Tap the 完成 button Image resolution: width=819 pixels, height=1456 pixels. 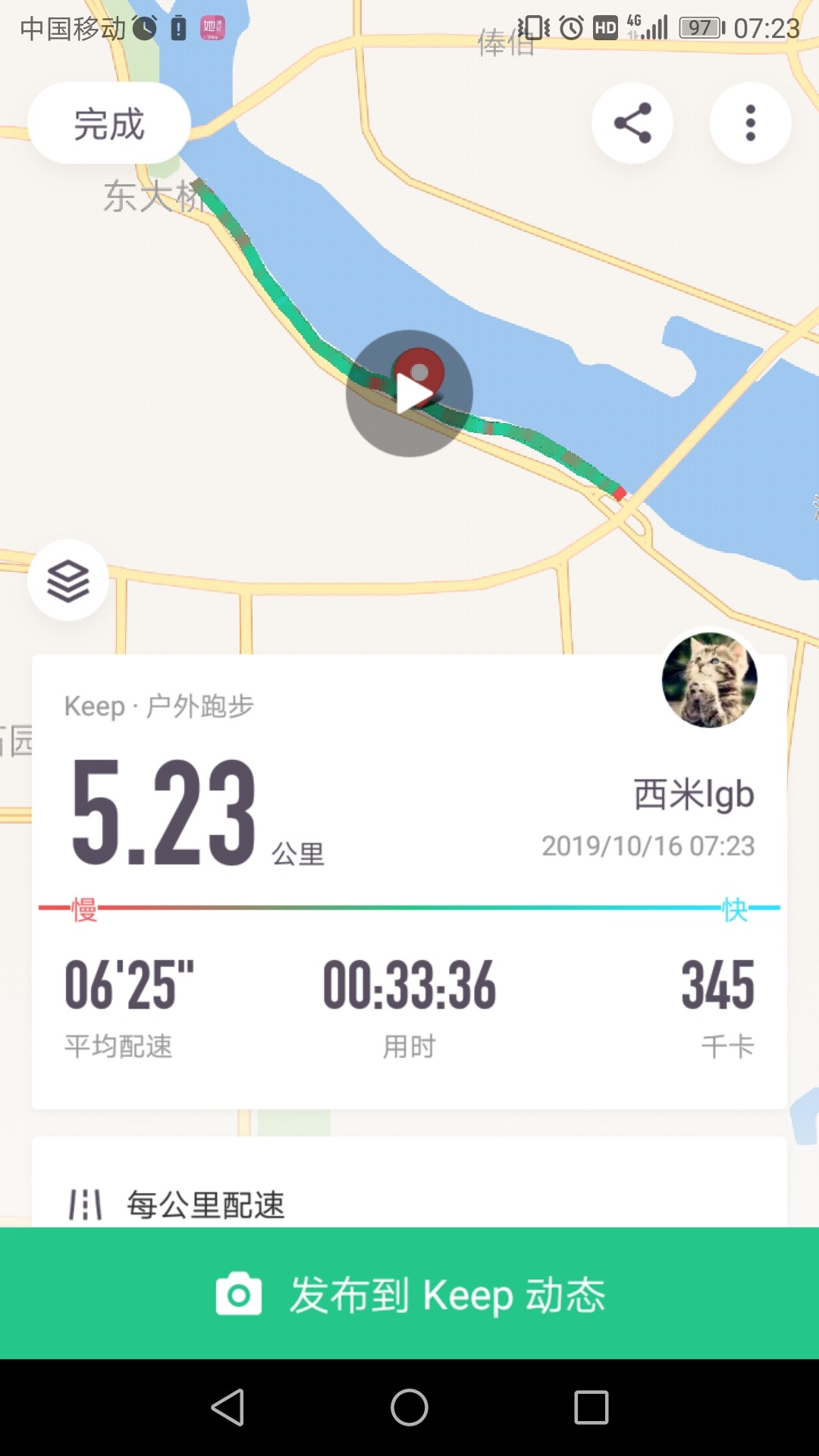click(x=109, y=124)
